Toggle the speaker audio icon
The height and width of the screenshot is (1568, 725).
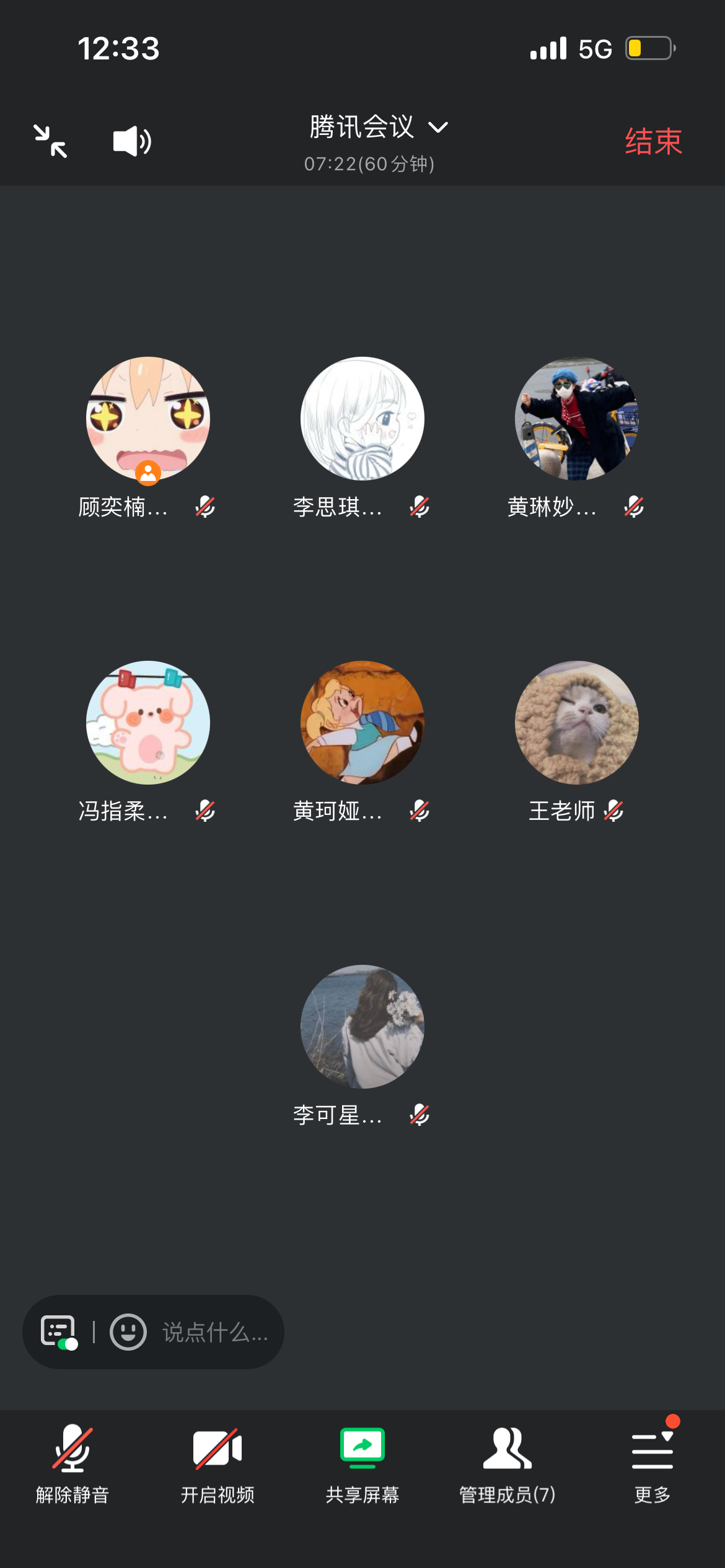tap(132, 141)
